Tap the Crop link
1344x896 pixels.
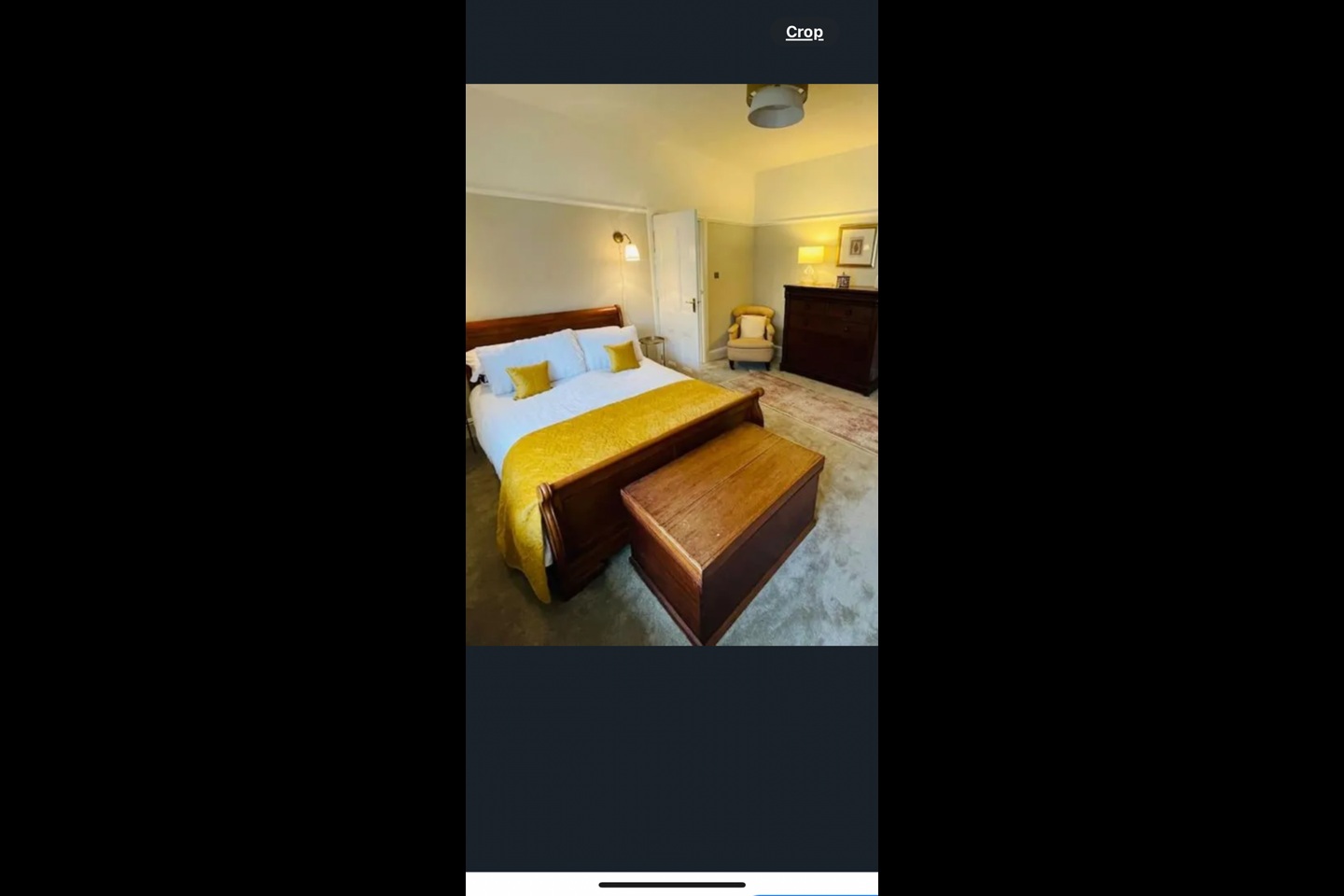(x=804, y=32)
